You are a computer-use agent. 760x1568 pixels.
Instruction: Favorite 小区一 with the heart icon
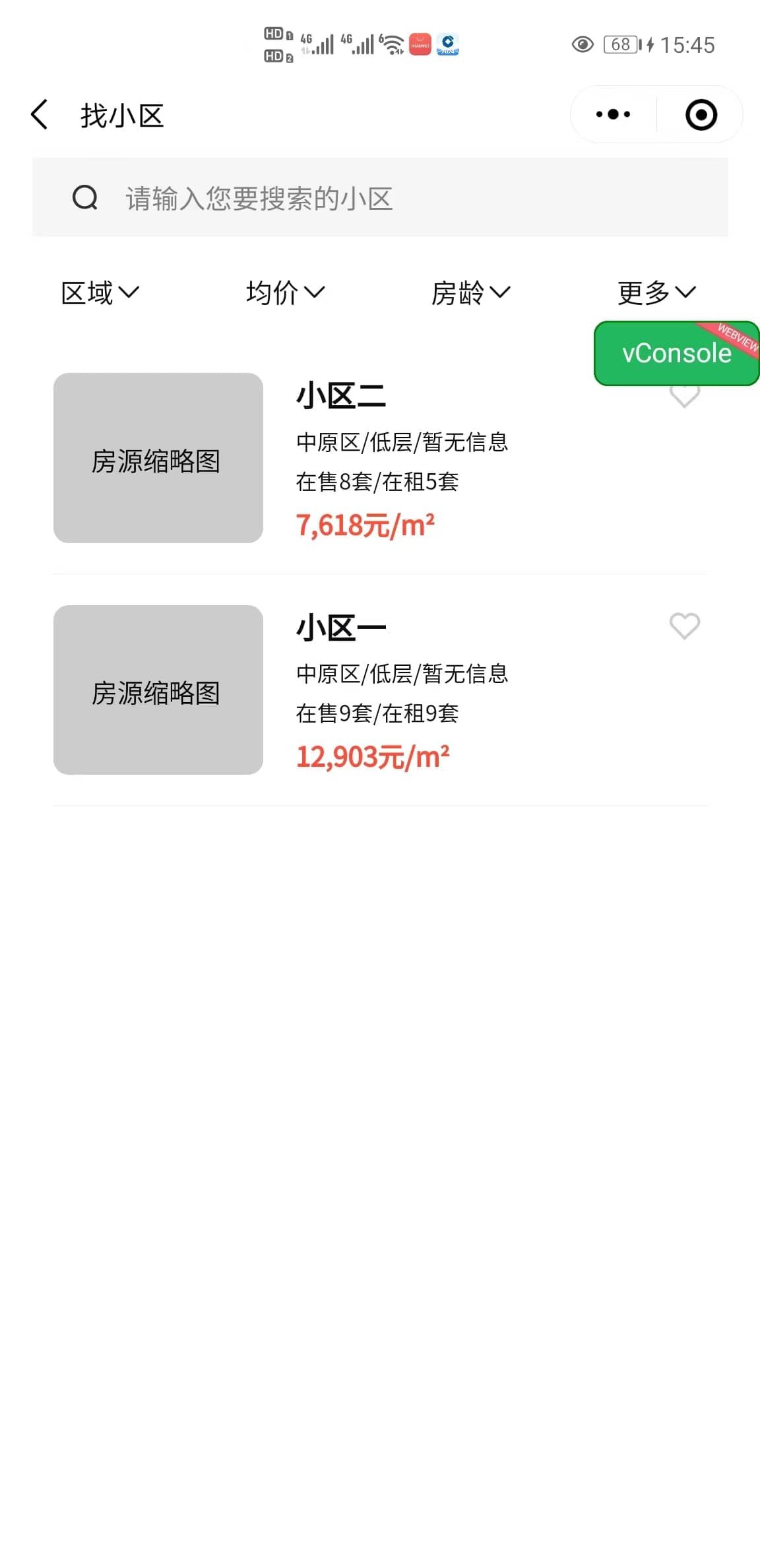(685, 626)
